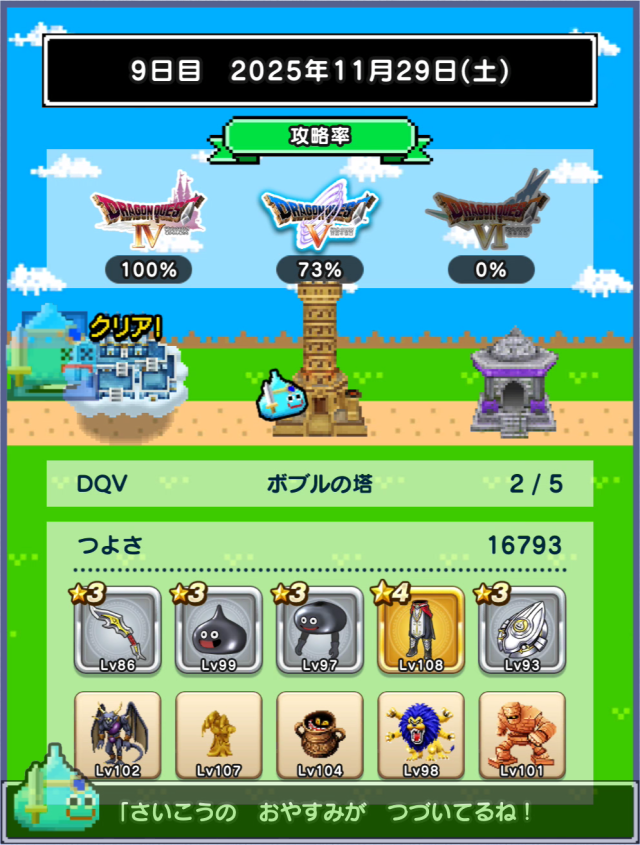Open the cleared DQIV castle stage

click(122, 370)
